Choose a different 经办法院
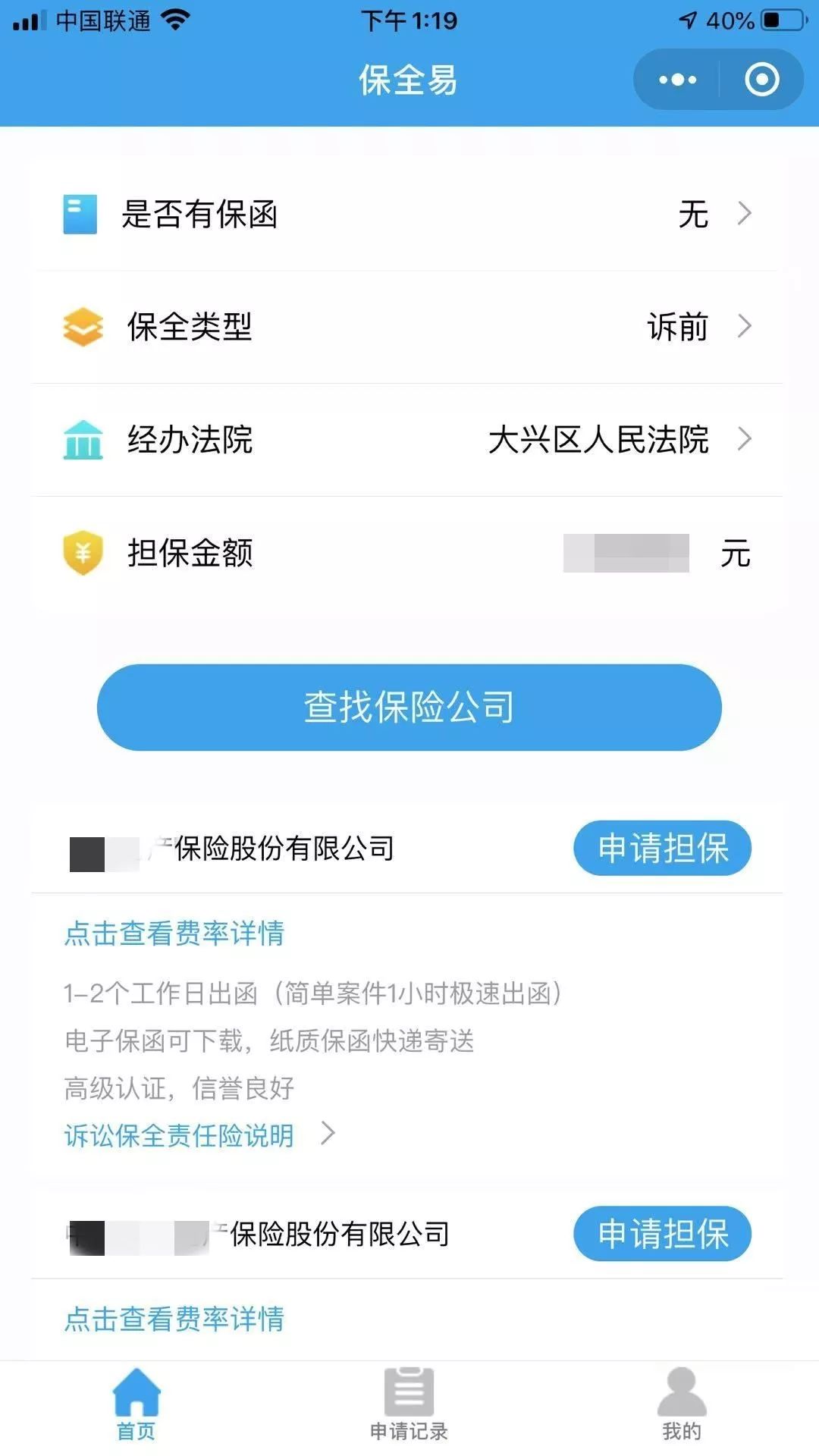Image resolution: width=819 pixels, height=1456 pixels. (407, 439)
